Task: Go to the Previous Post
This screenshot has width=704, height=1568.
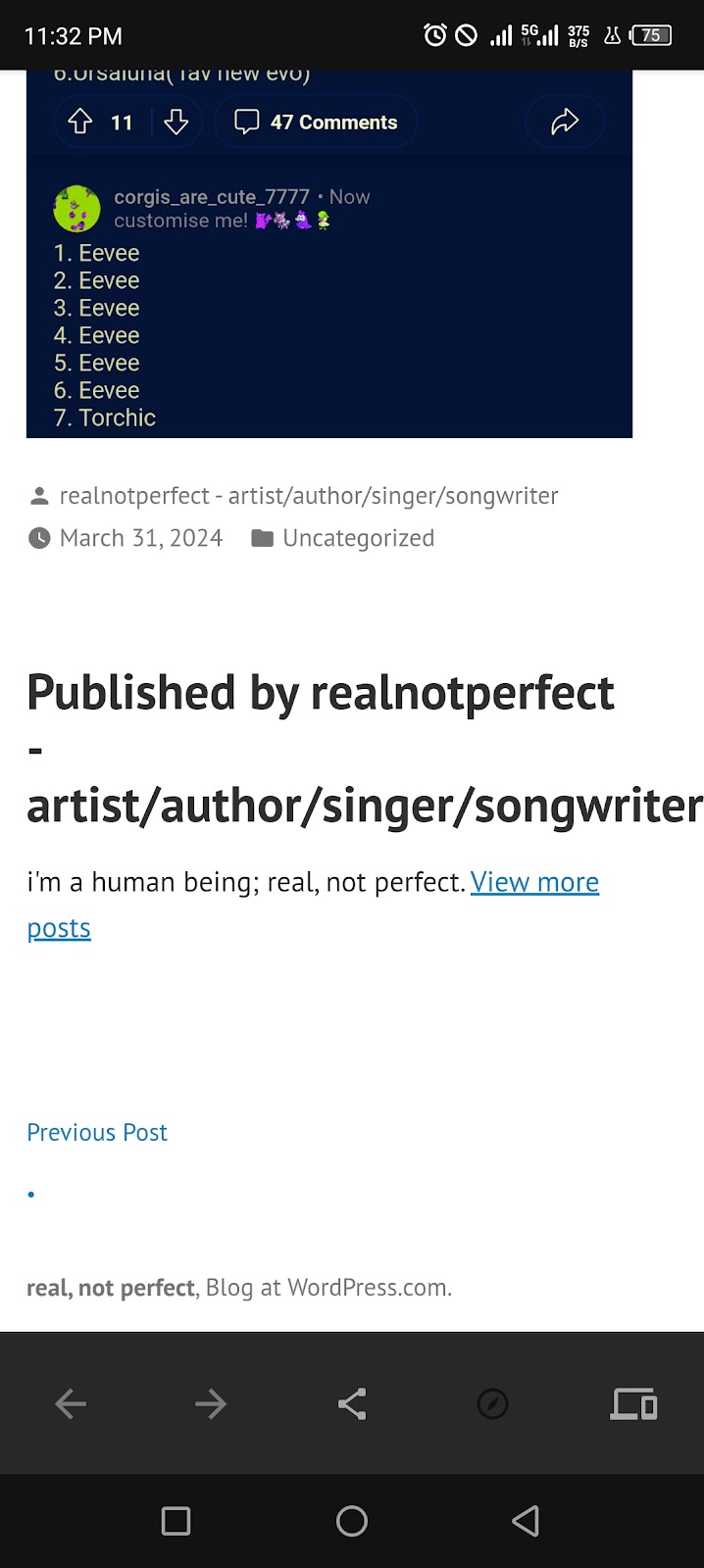Action: coord(97,1132)
